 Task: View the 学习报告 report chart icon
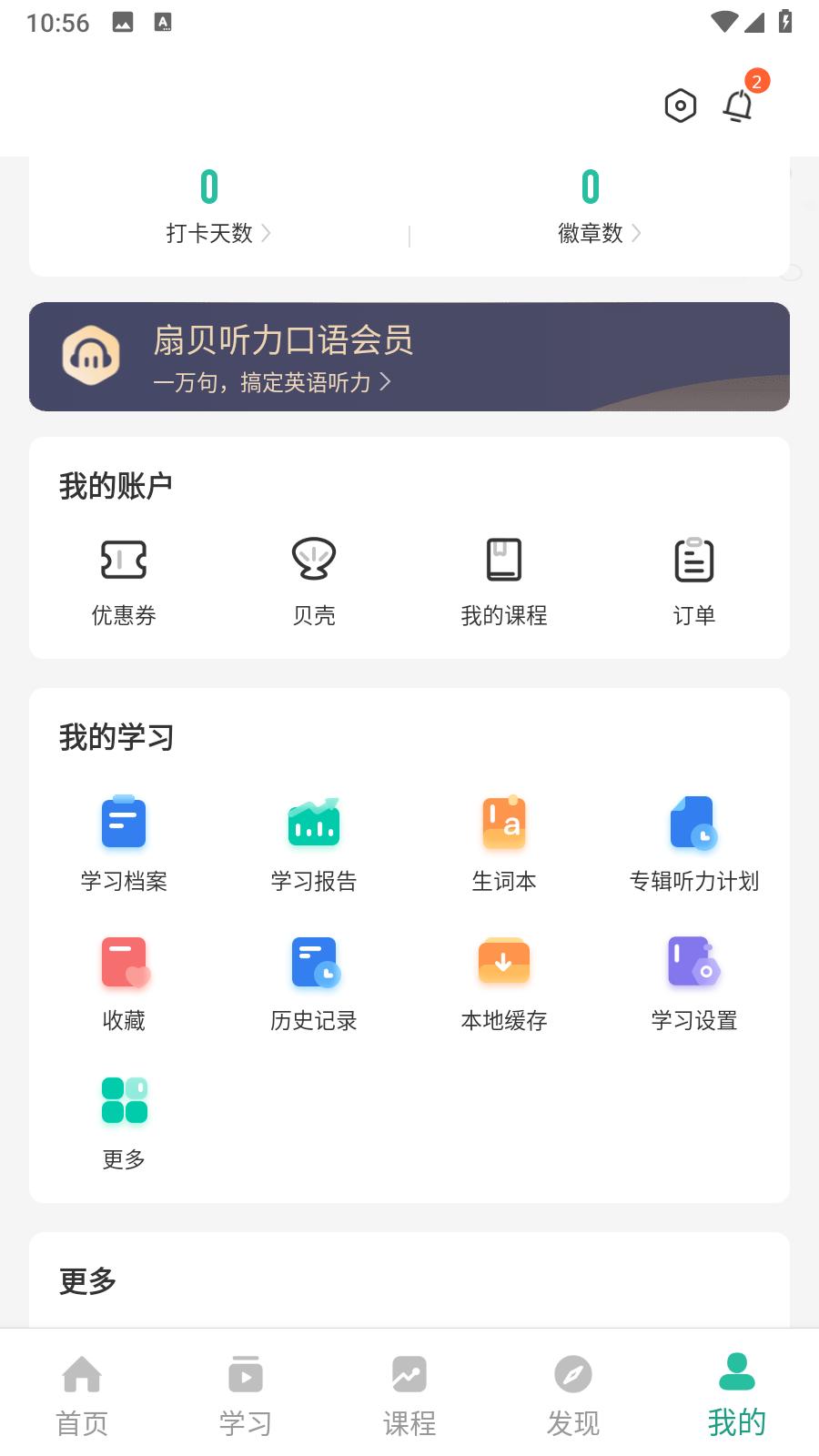tap(314, 823)
